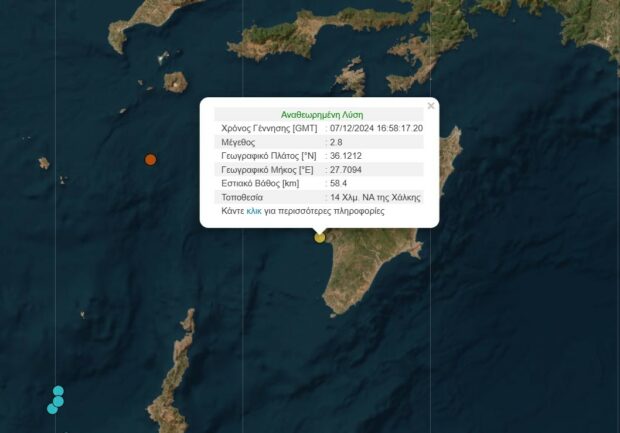Screen dimensions: 620x433
Task: Open the κλικ link for more information
Action: (x=253, y=212)
